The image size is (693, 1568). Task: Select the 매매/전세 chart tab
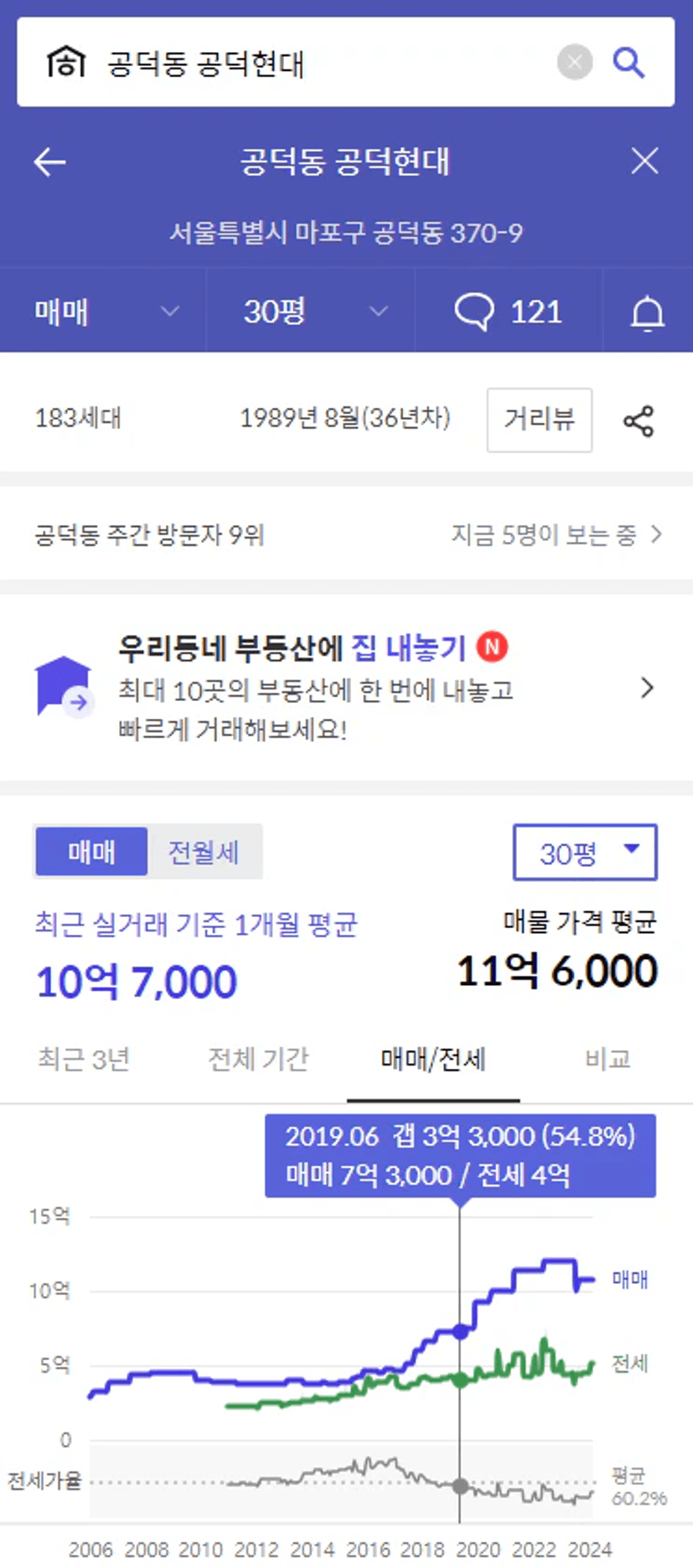(433, 1060)
